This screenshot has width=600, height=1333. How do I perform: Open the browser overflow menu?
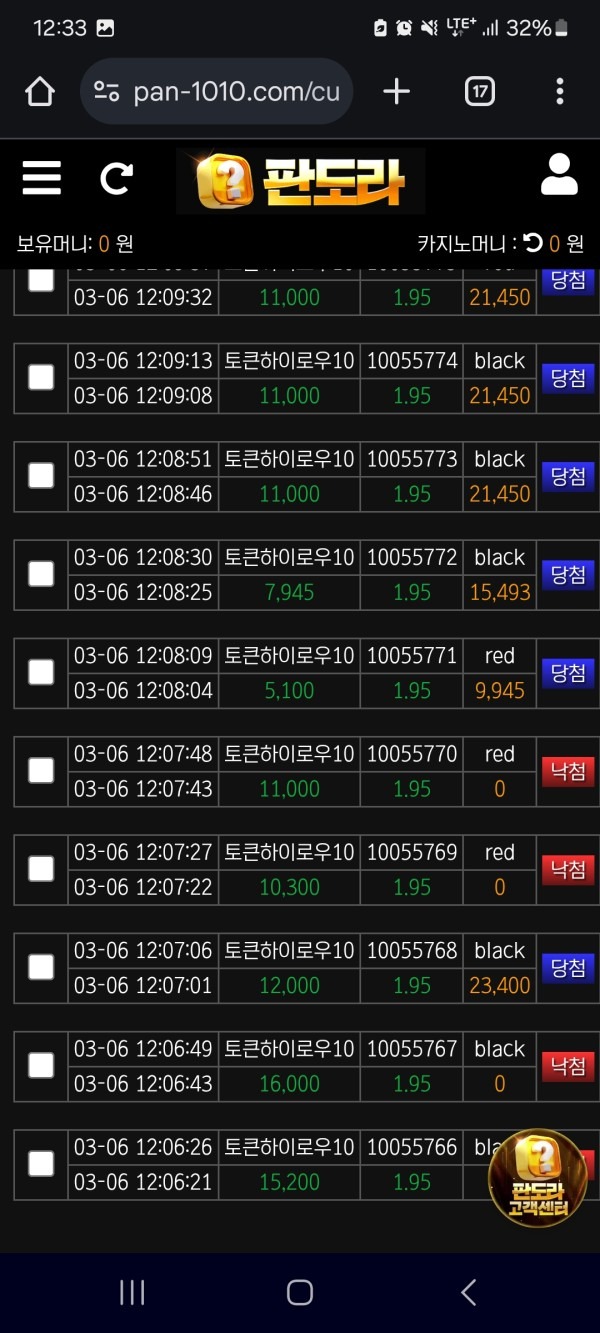559,92
